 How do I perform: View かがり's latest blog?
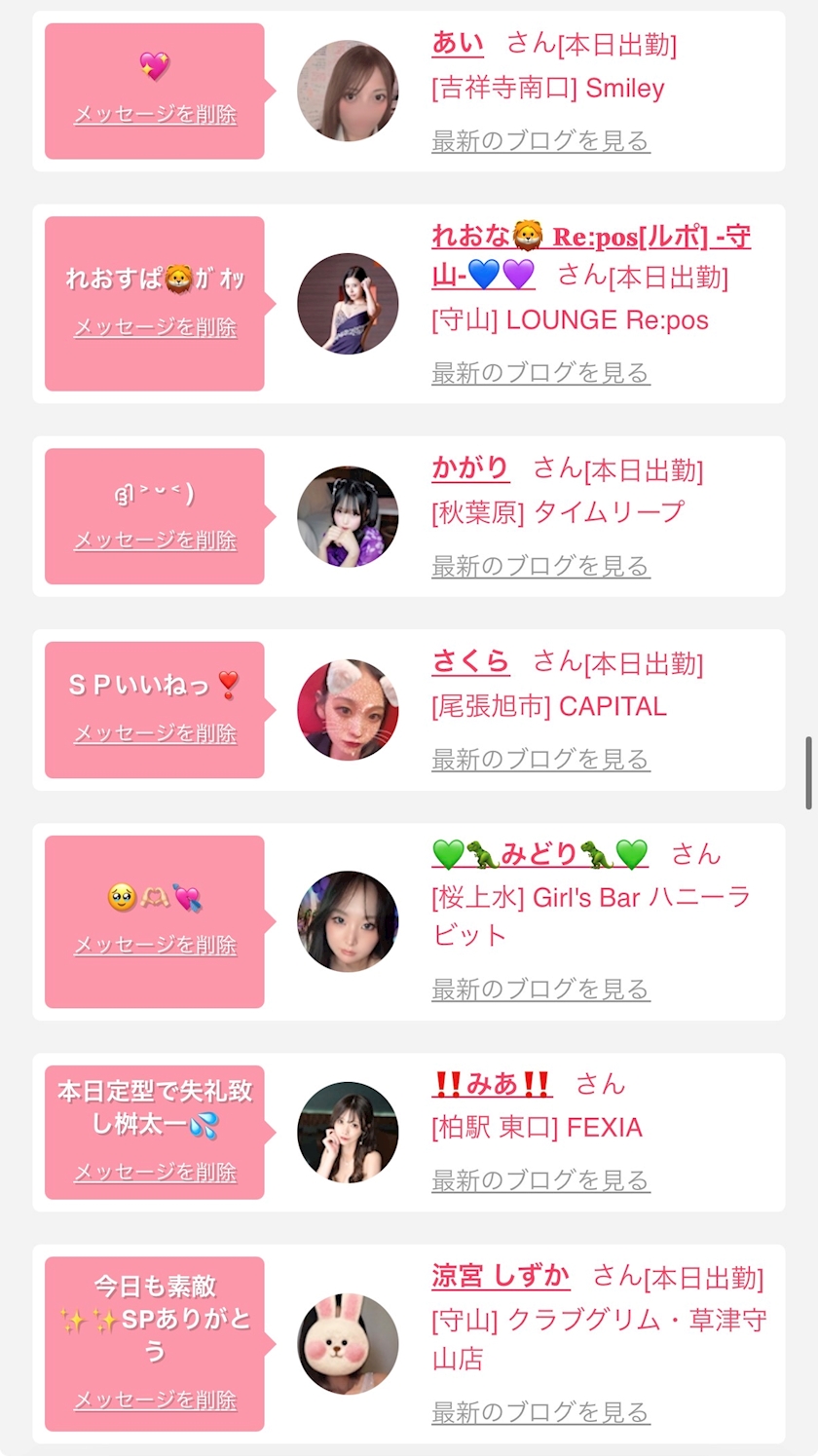coord(540,566)
